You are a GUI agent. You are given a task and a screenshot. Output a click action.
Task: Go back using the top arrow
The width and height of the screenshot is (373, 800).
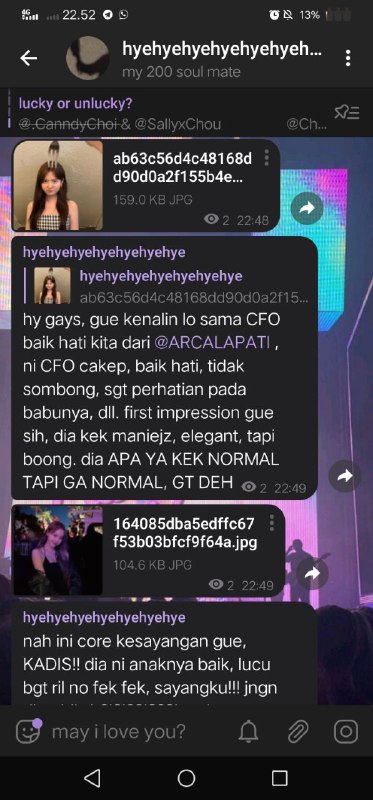click(29, 58)
